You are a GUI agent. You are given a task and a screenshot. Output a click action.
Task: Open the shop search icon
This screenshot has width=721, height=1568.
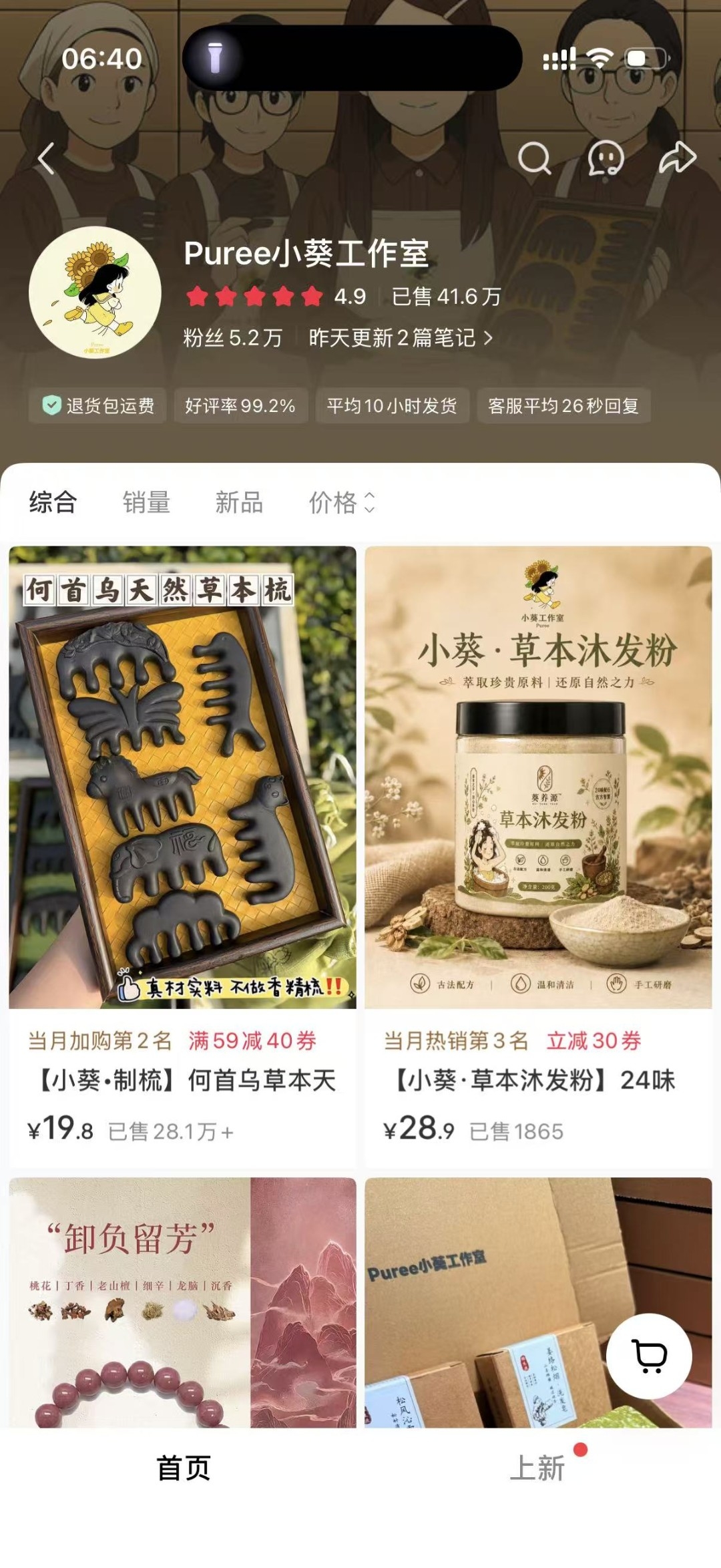(535, 159)
